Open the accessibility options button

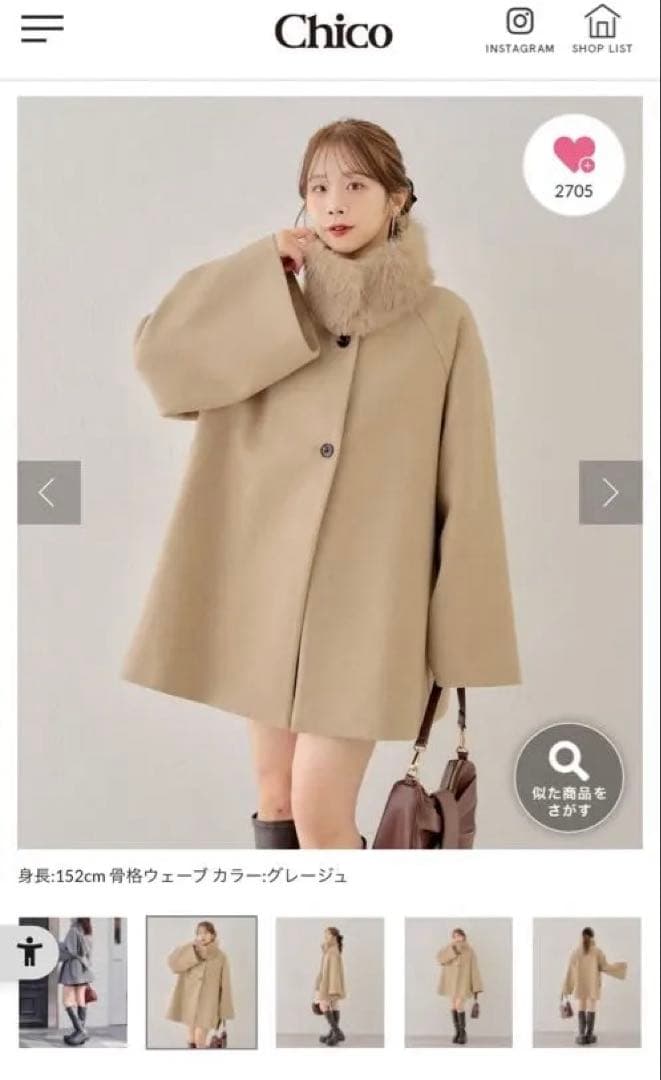point(29,953)
